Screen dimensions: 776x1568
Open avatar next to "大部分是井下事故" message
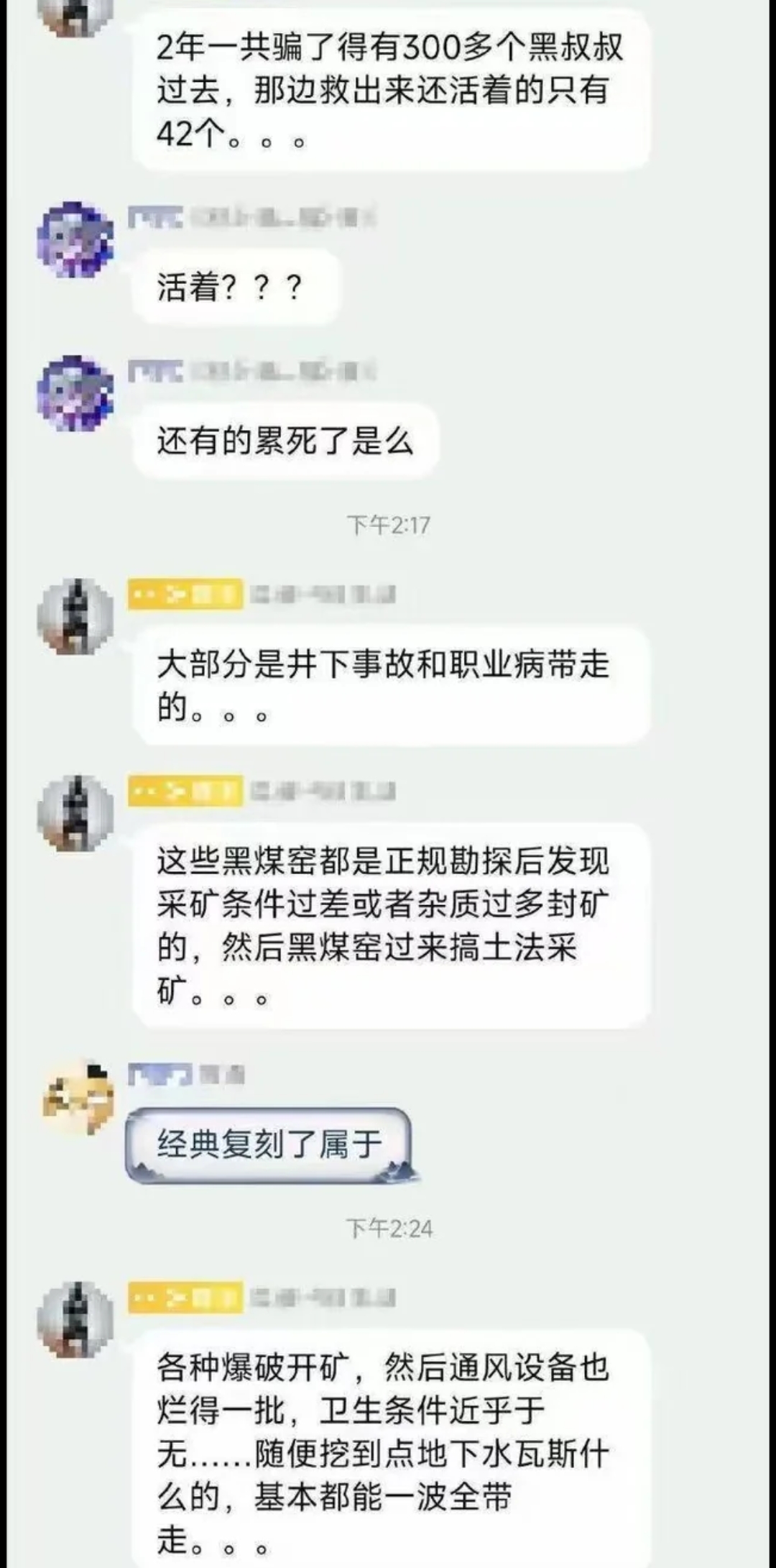tap(75, 616)
